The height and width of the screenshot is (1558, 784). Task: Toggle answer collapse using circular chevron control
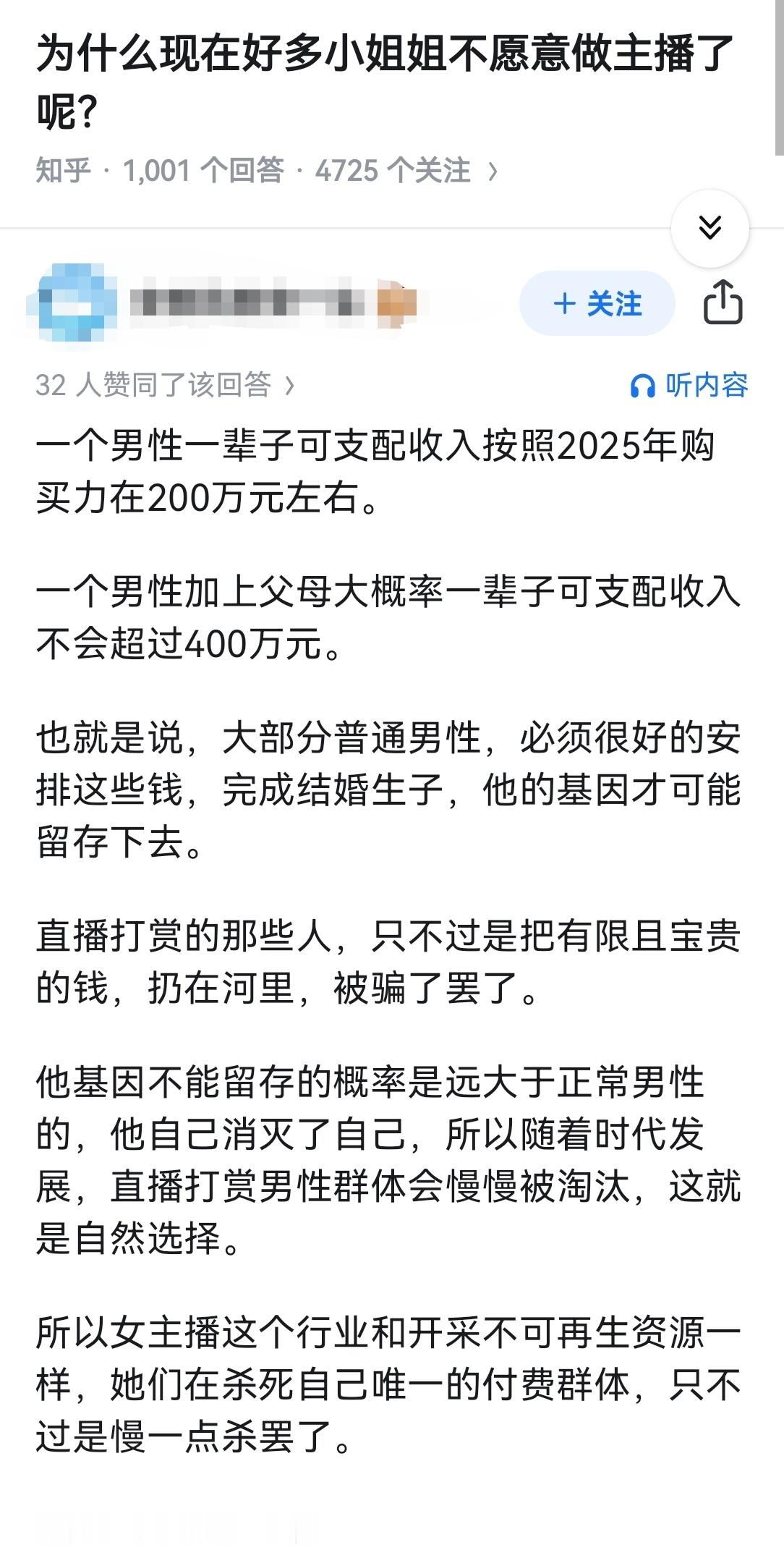pos(712,226)
